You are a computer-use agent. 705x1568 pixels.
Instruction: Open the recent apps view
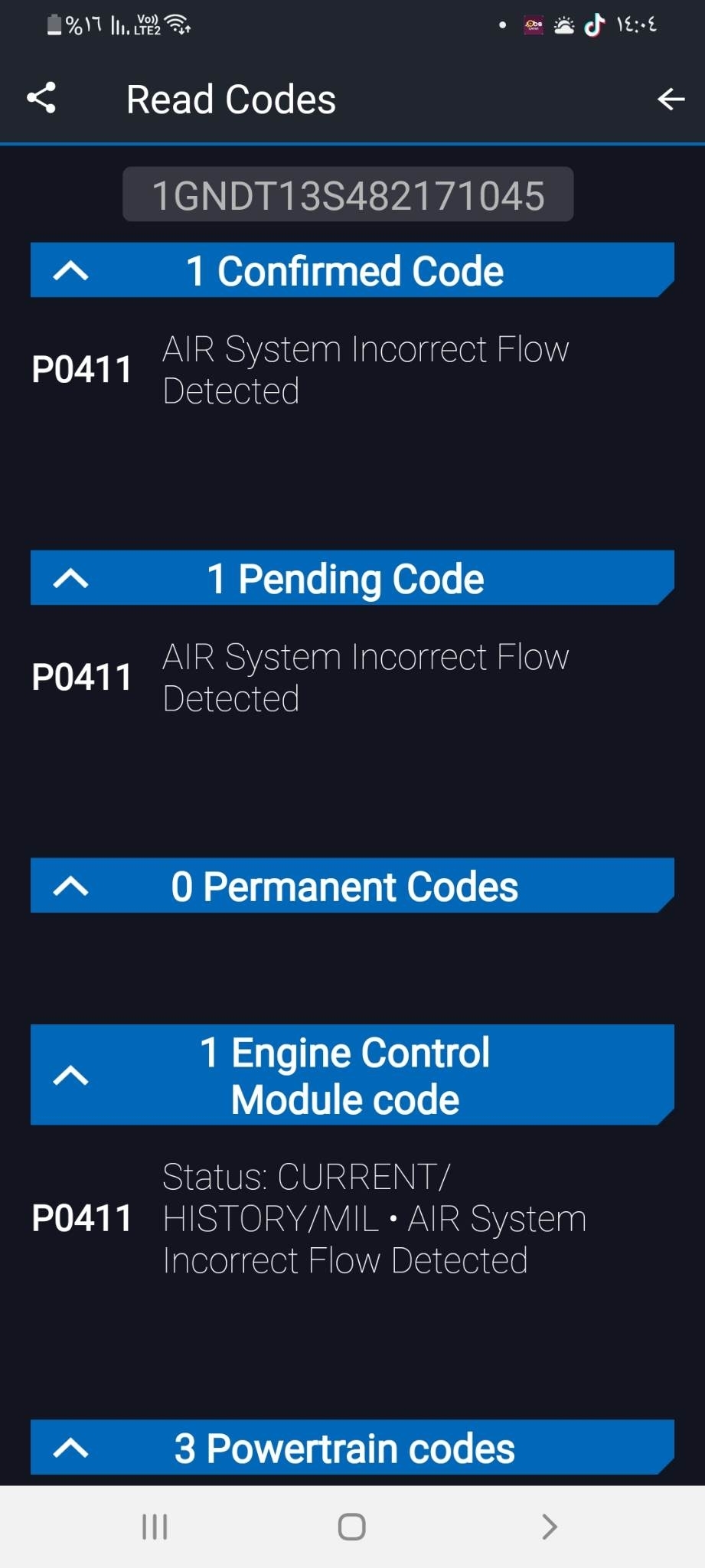pos(155,1527)
